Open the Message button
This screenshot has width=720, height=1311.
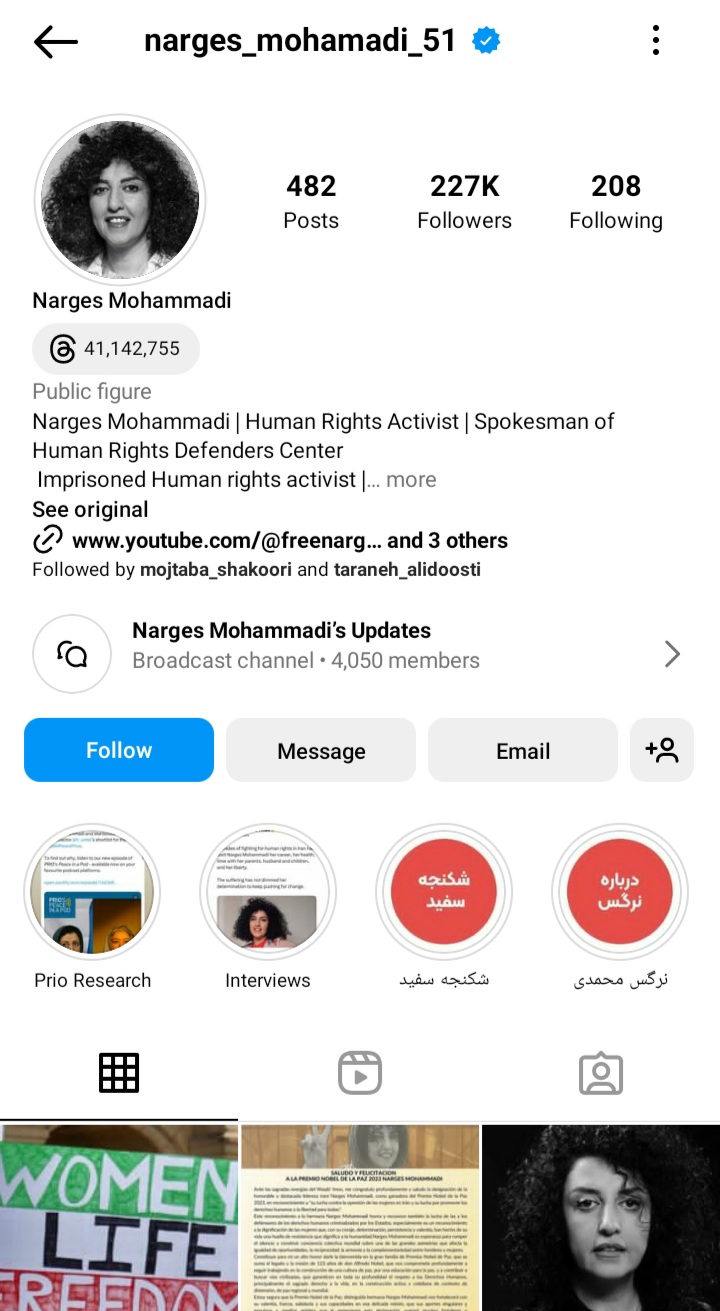click(320, 750)
